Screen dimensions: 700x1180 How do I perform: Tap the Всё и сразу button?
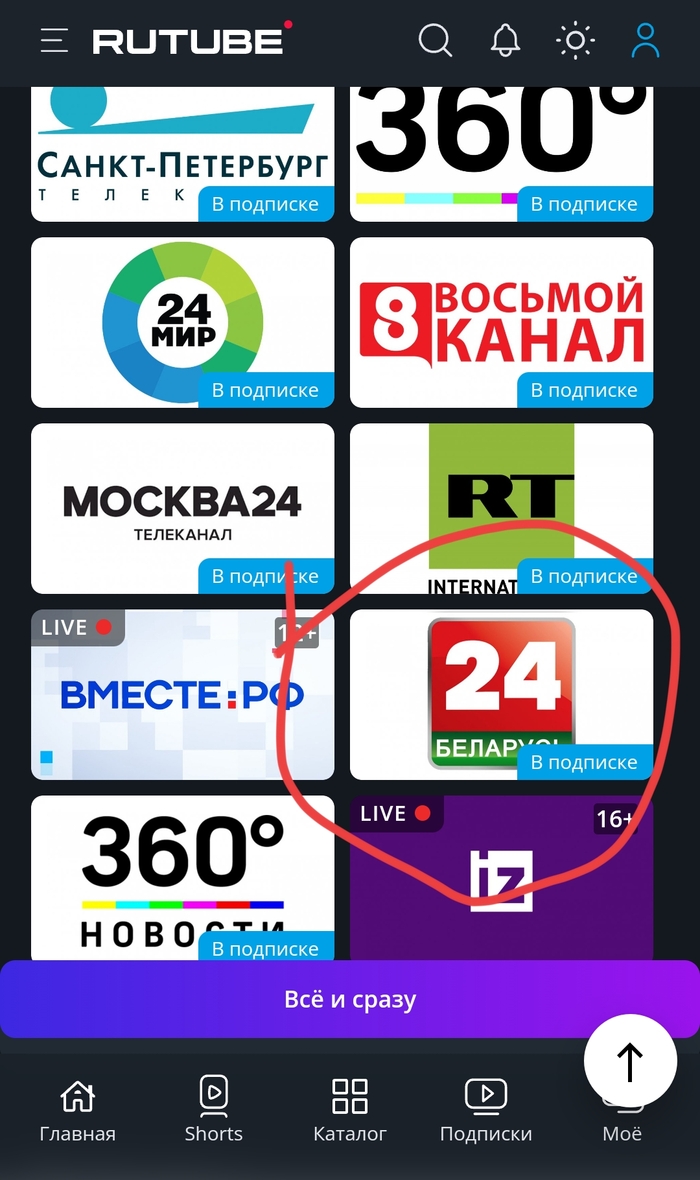349,999
